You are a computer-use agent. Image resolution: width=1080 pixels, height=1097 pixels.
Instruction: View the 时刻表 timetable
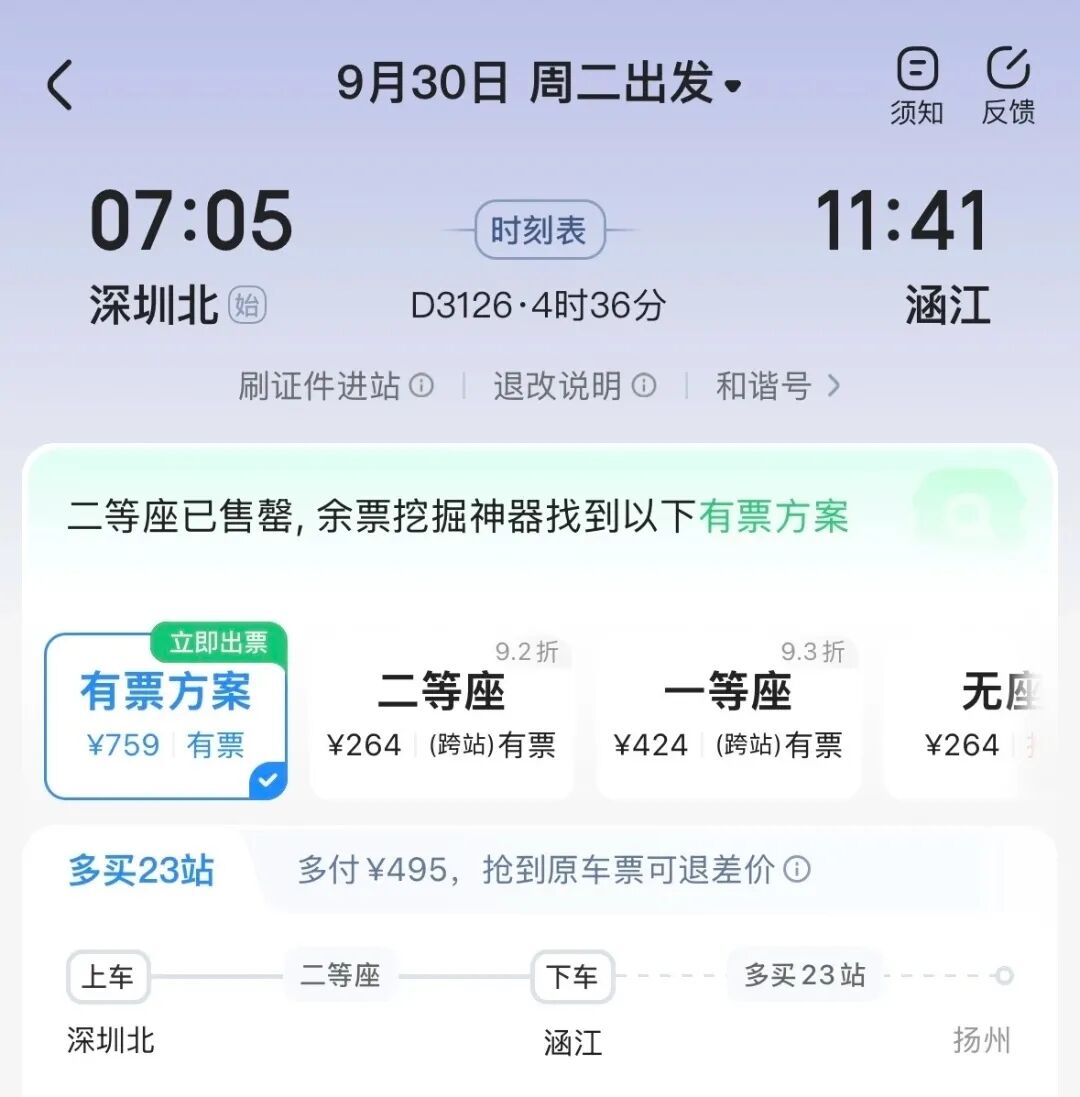[538, 231]
